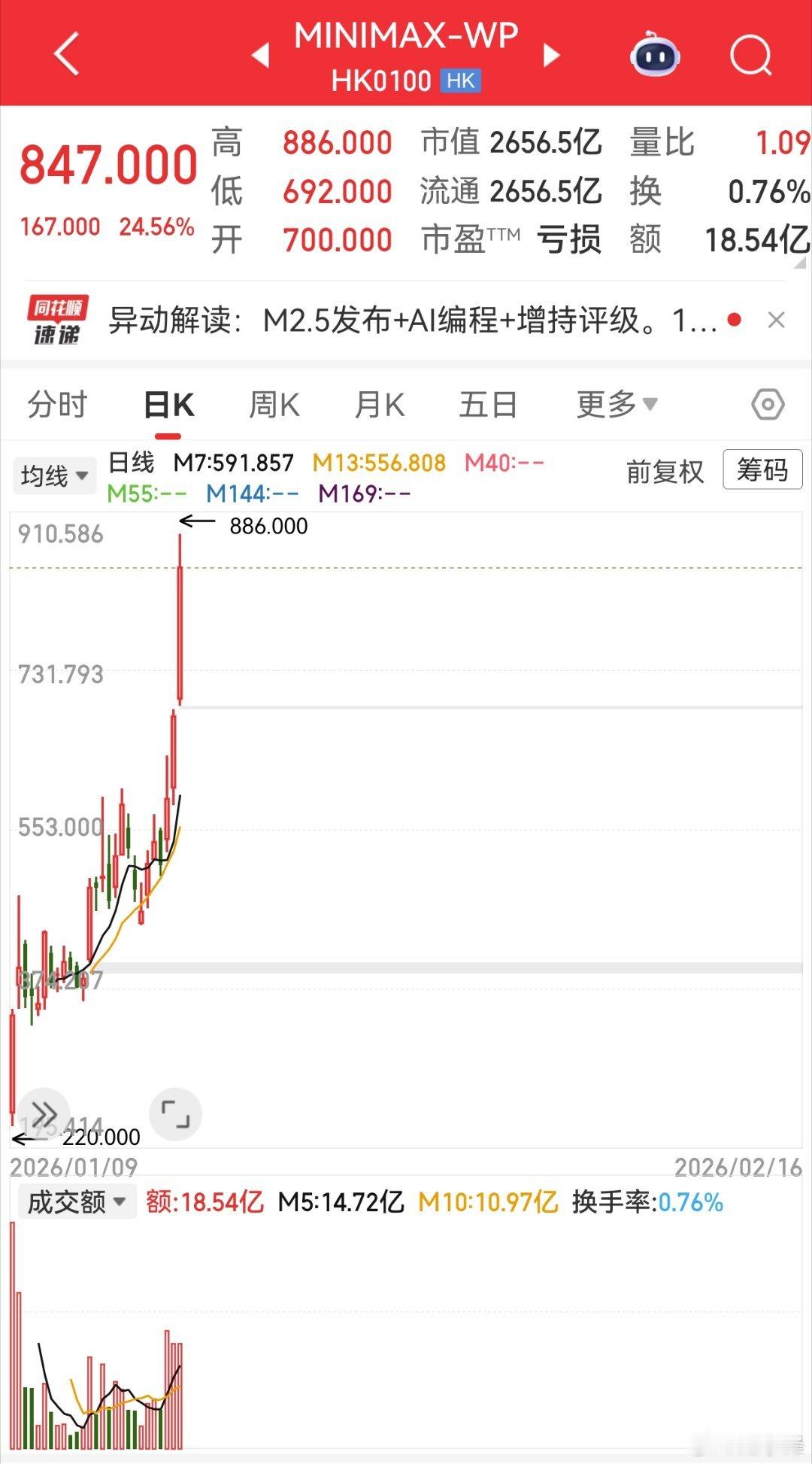Open the 异动解读 news explanation banner
Screen dimensions: 812x1464
406,320
